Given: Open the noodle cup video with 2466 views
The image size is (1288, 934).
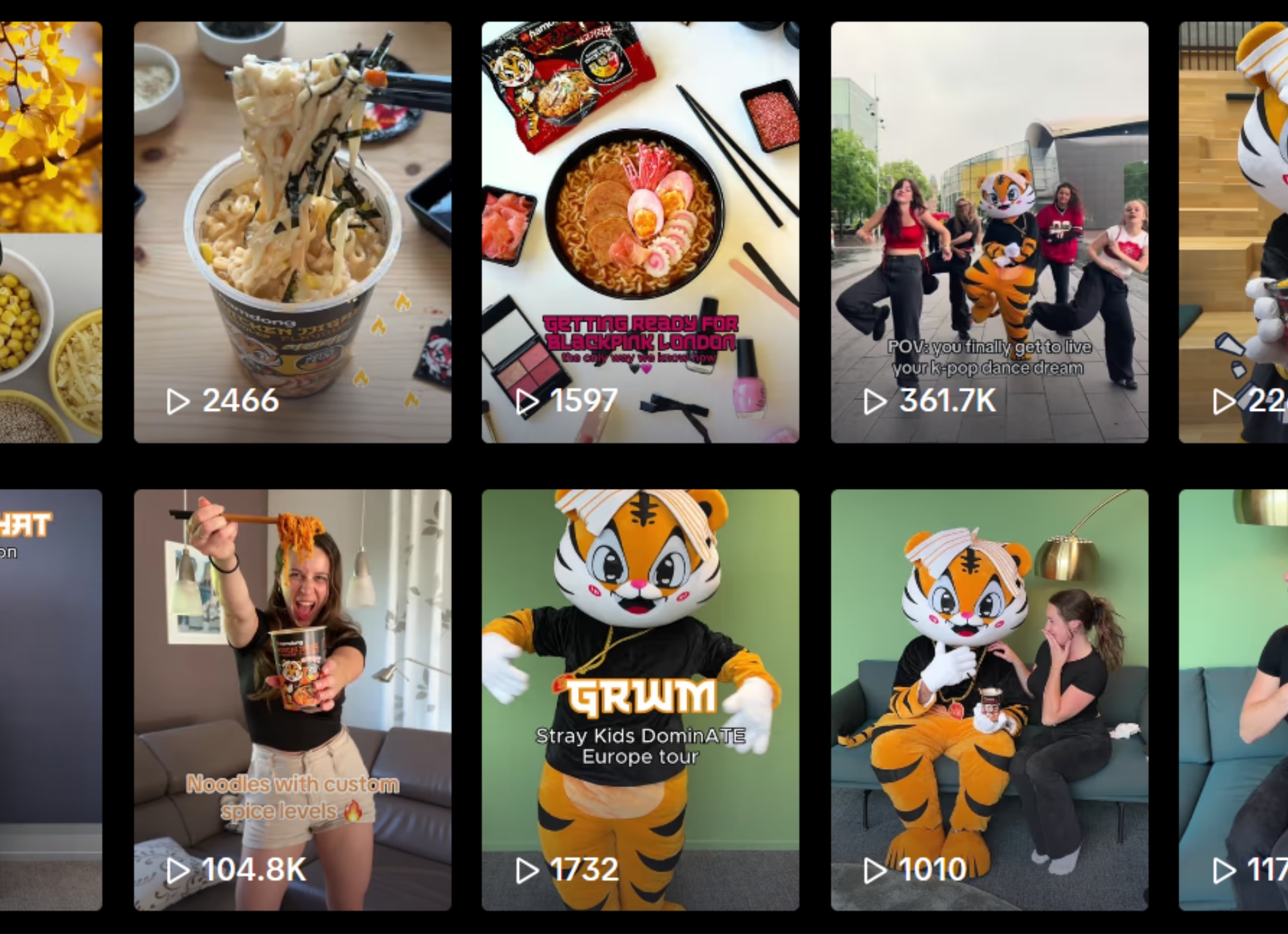Looking at the screenshot, I should [x=292, y=232].
